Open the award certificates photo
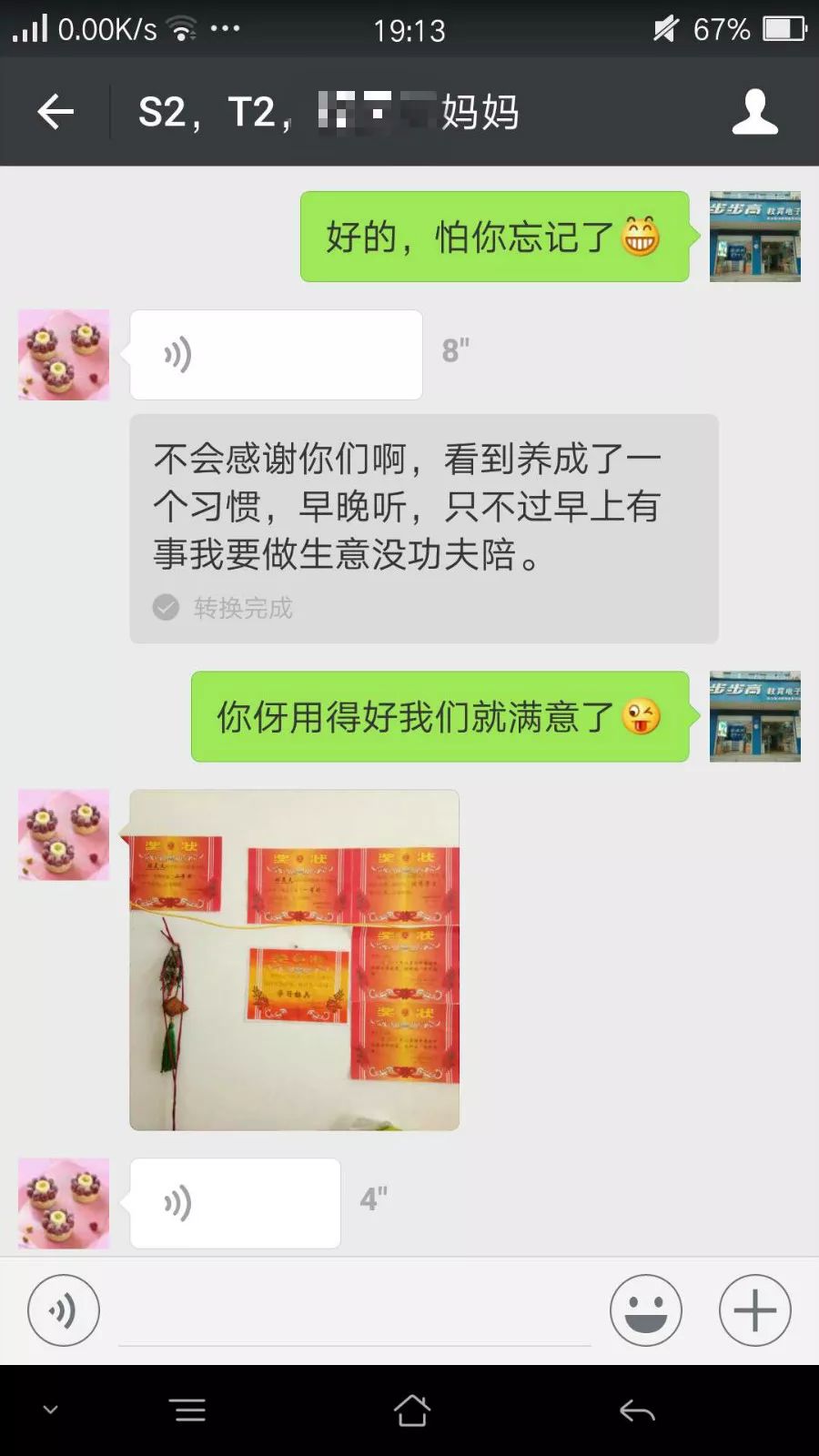This screenshot has height=1456, width=819. click(294, 960)
